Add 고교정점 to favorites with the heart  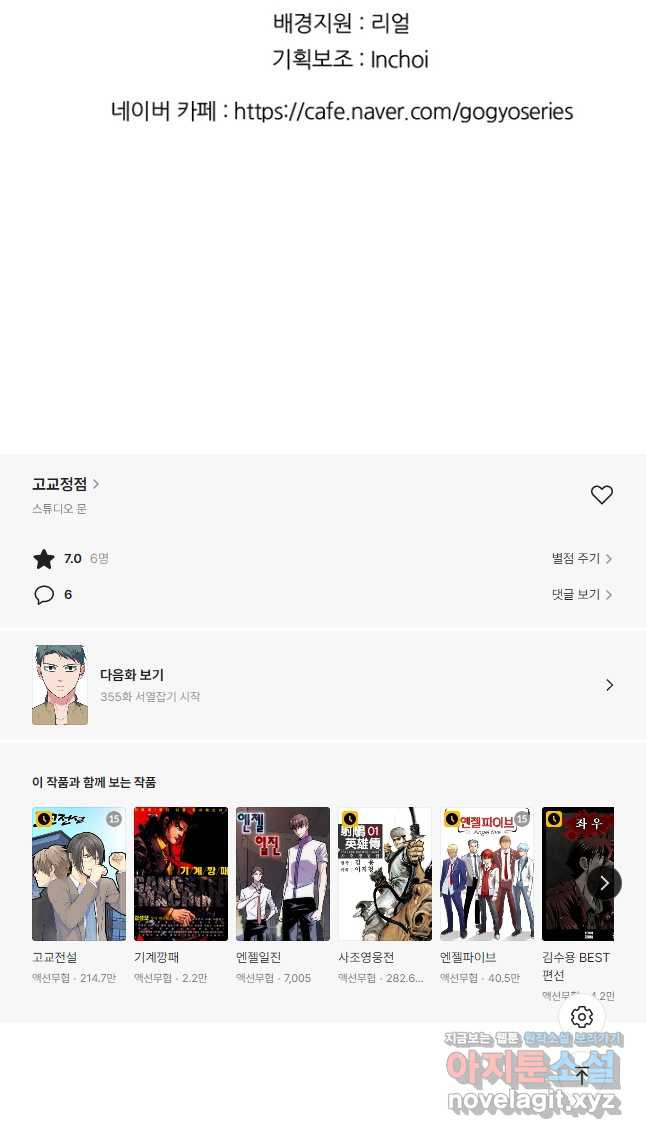[601, 495]
